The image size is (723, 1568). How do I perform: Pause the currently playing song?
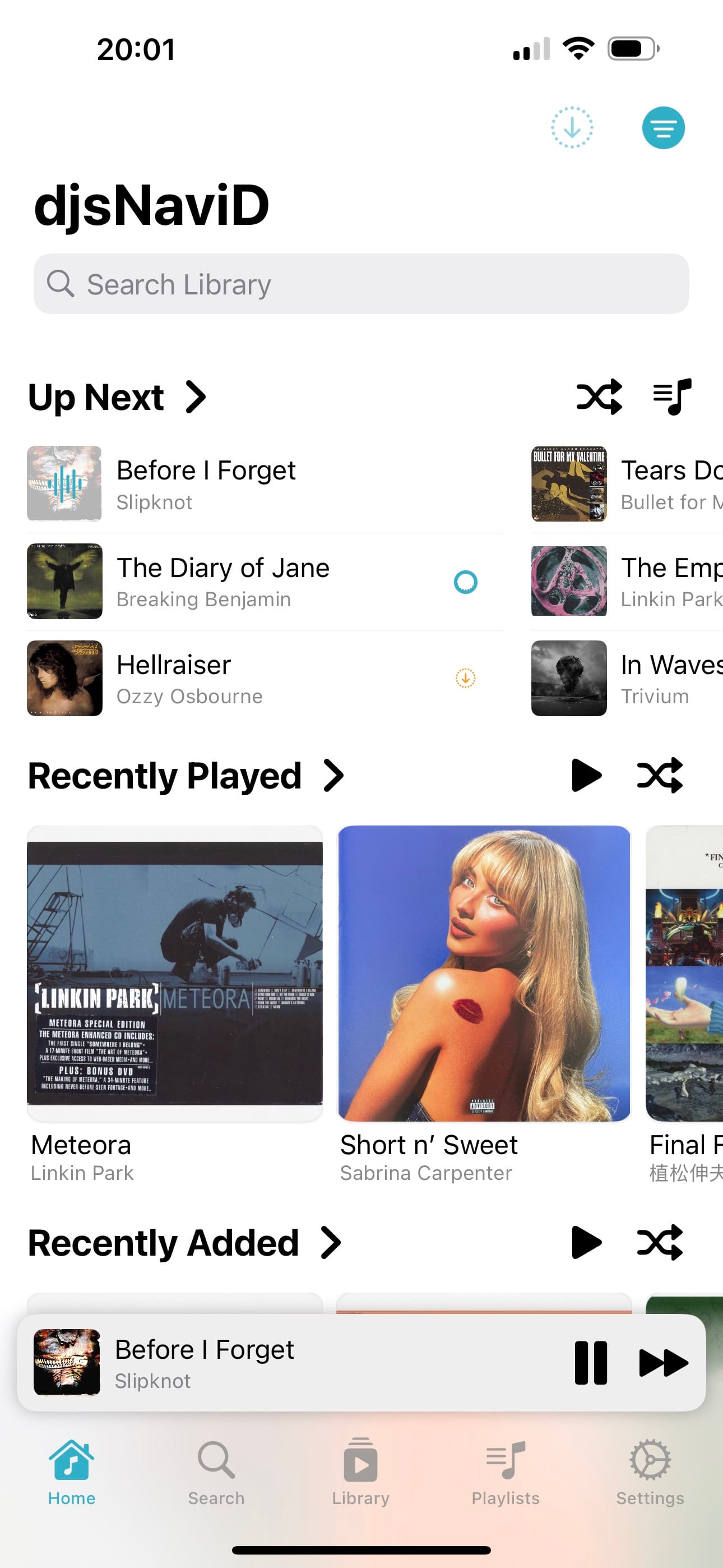click(590, 1363)
